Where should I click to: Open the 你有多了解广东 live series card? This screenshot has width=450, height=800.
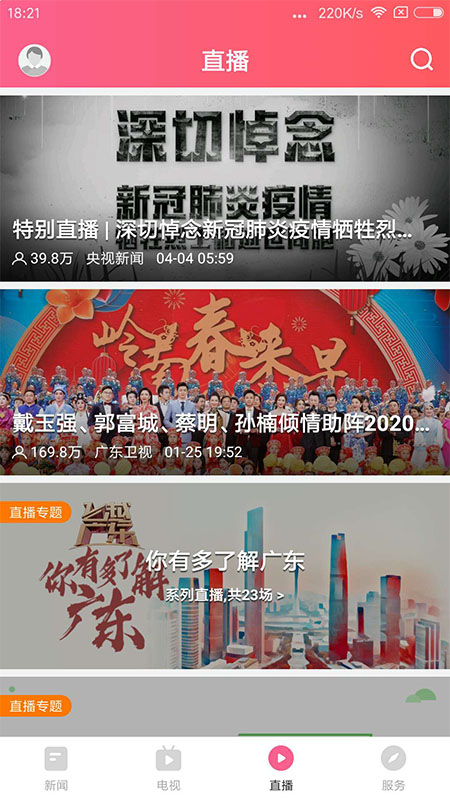225,576
